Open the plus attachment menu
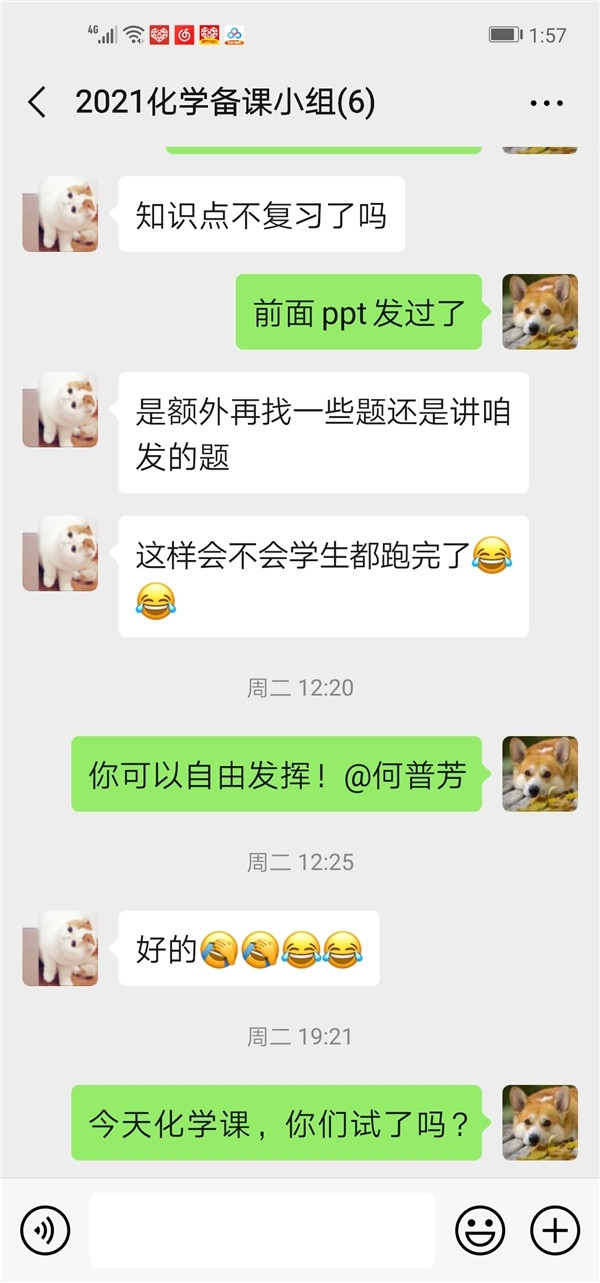The image size is (600, 1283). [x=554, y=1229]
